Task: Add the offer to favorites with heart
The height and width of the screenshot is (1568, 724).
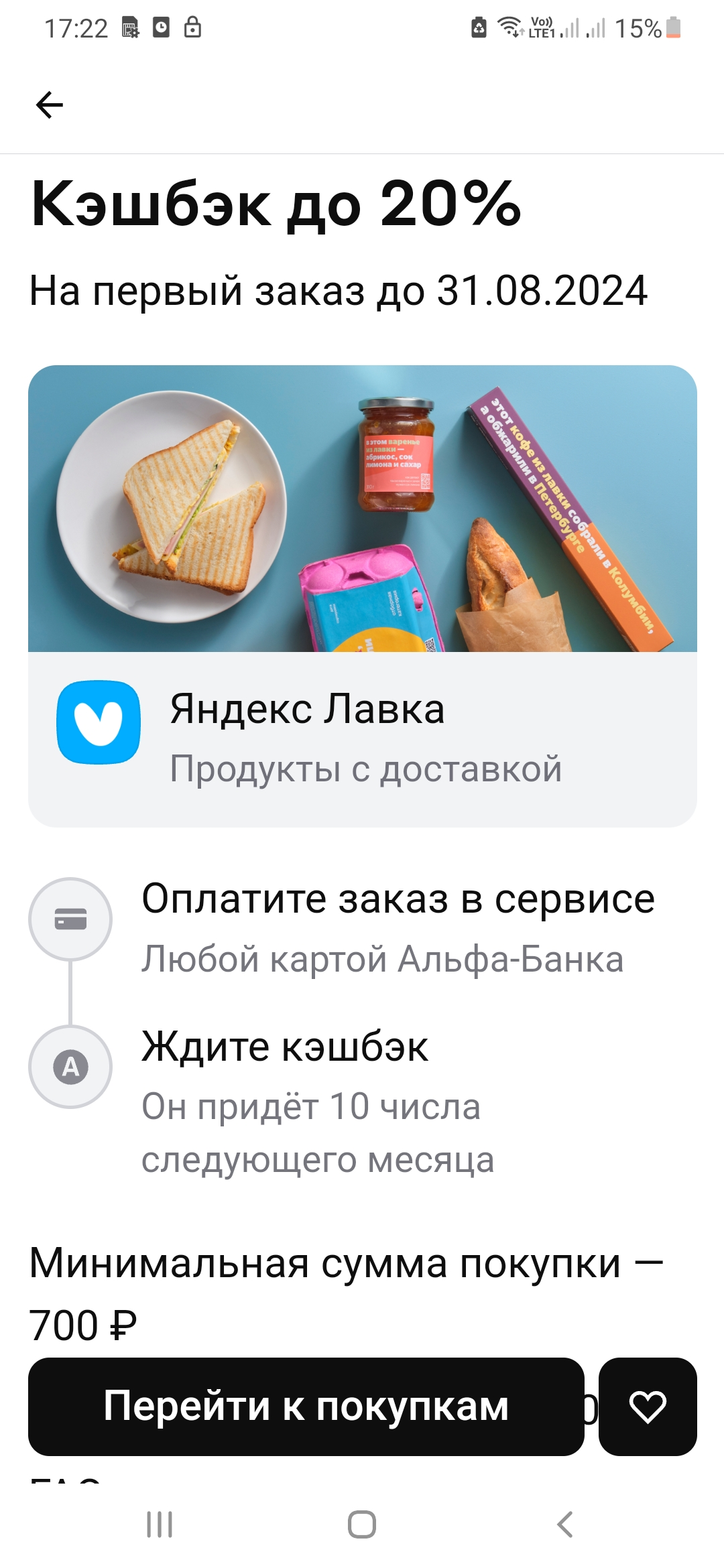Action: click(x=648, y=1407)
